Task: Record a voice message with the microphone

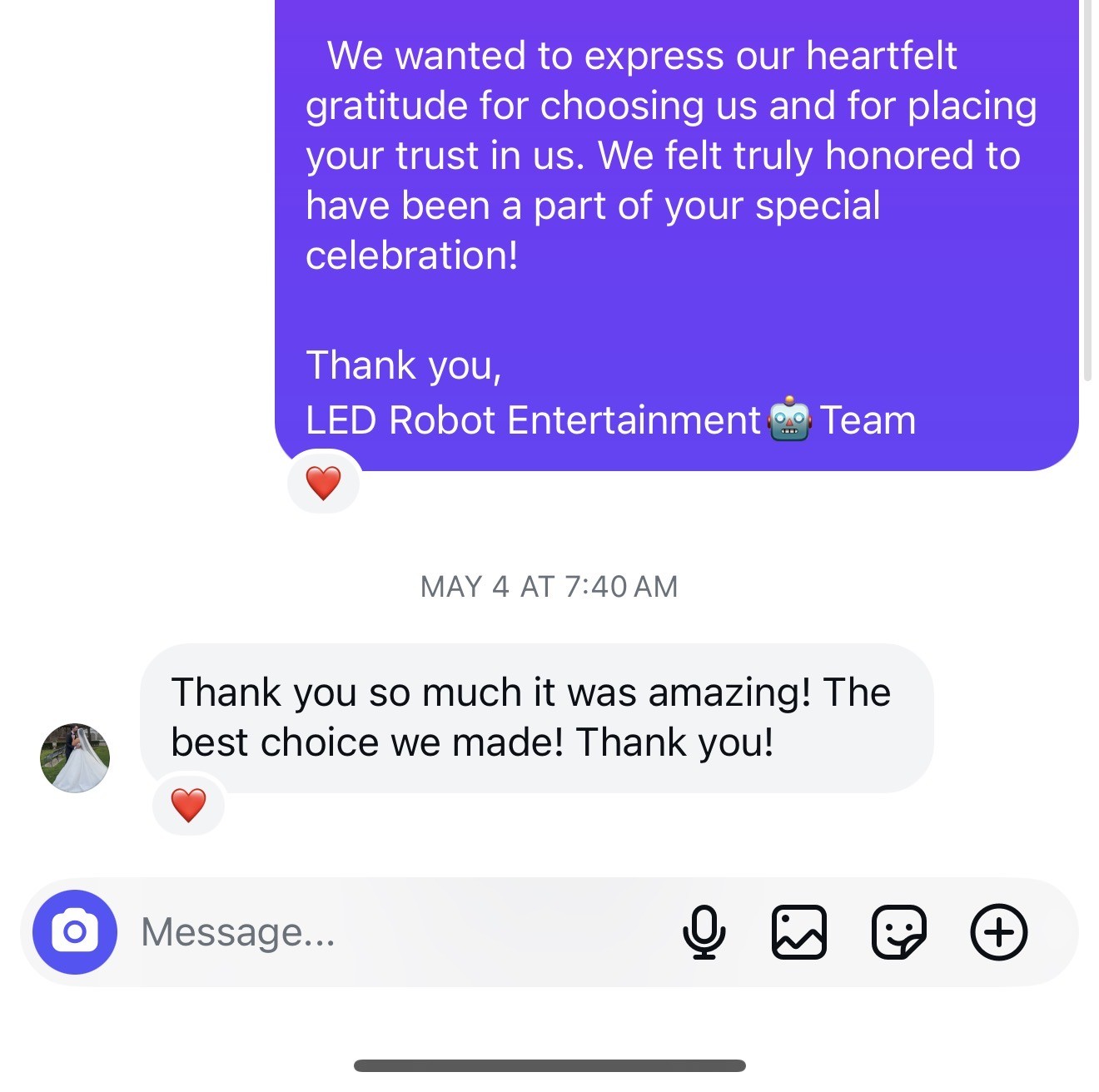Action: coord(704,931)
